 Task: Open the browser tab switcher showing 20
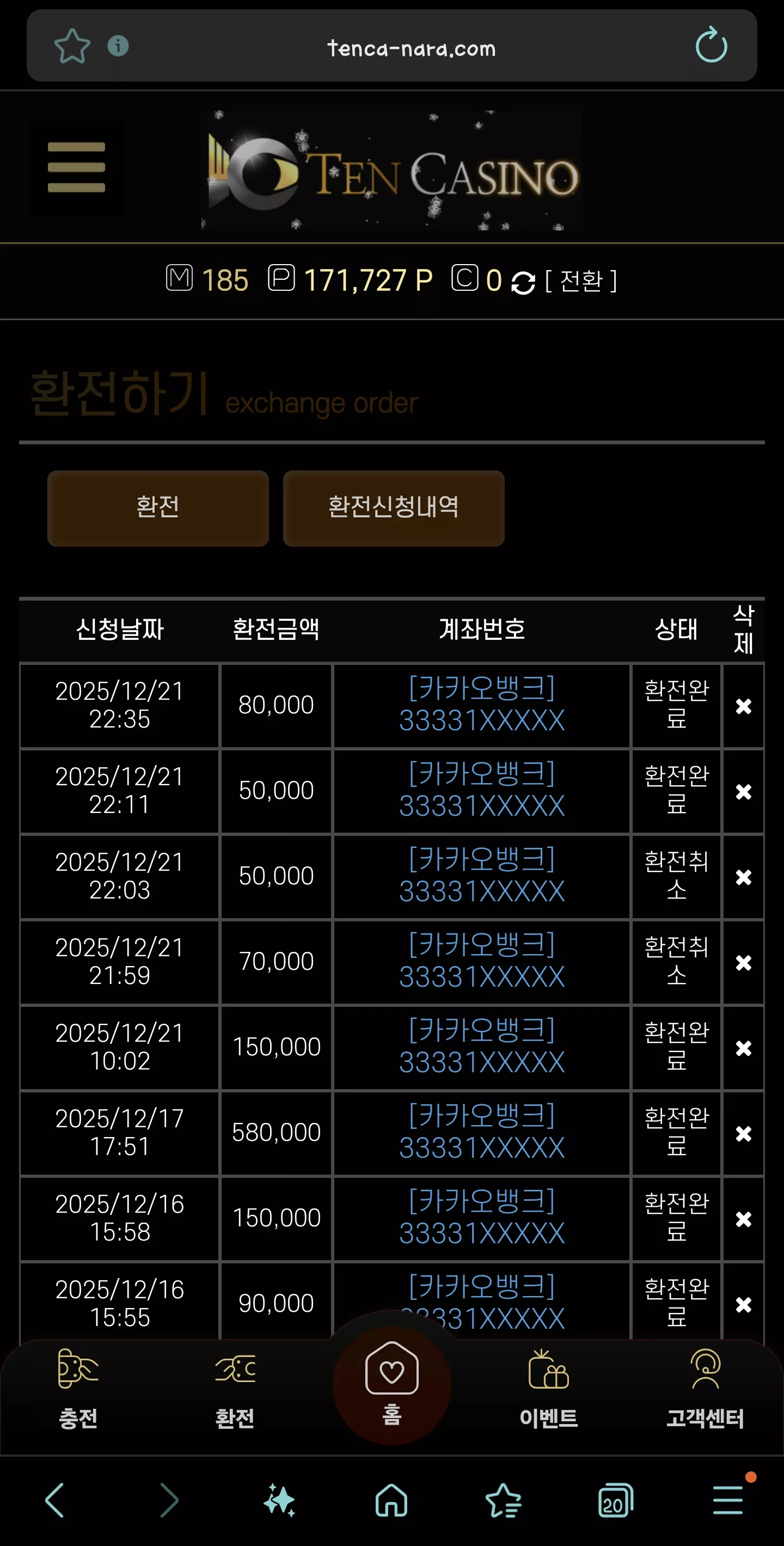(615, 1500)
